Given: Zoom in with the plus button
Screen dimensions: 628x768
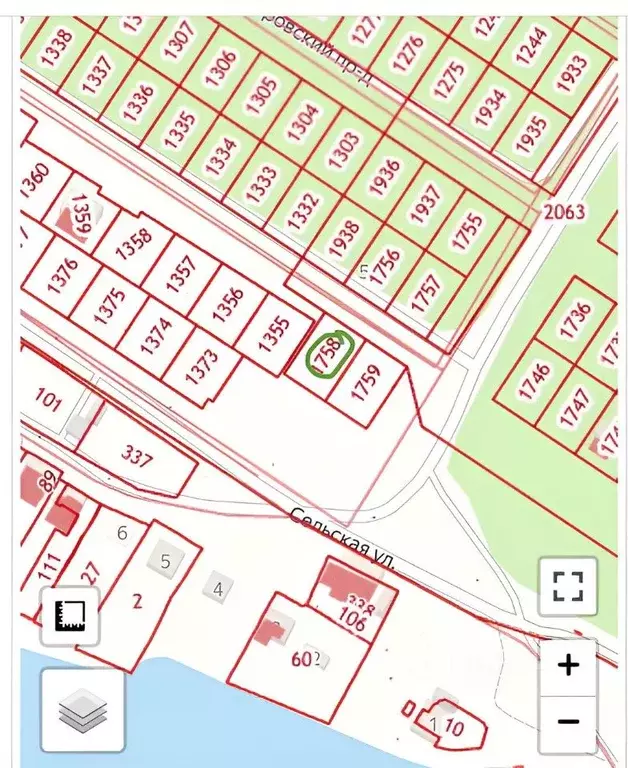Looking at the screenshot, I should coord(568,665).
